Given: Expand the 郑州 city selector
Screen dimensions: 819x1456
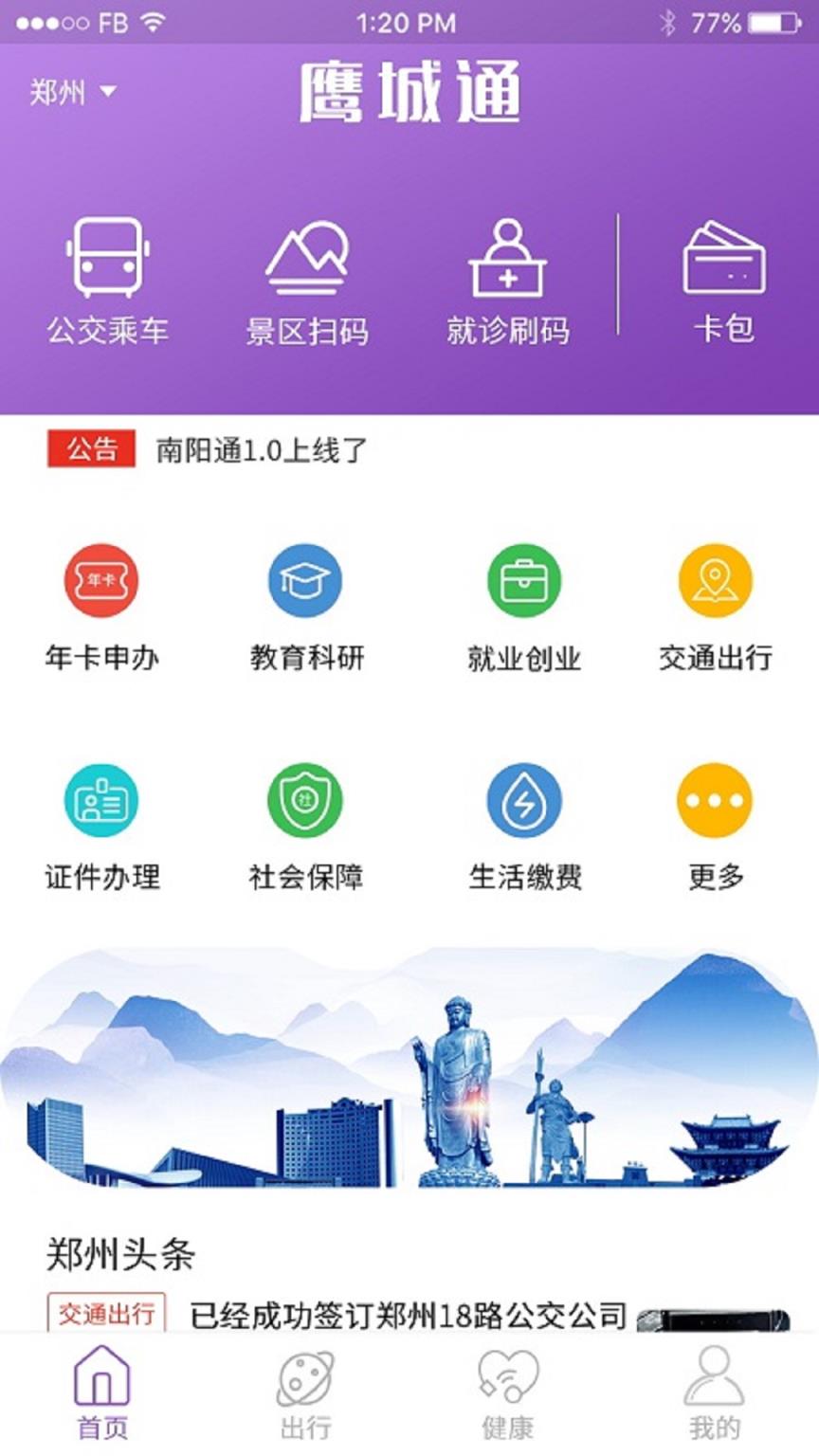Looking at the screenshot, I should (74, 91).
